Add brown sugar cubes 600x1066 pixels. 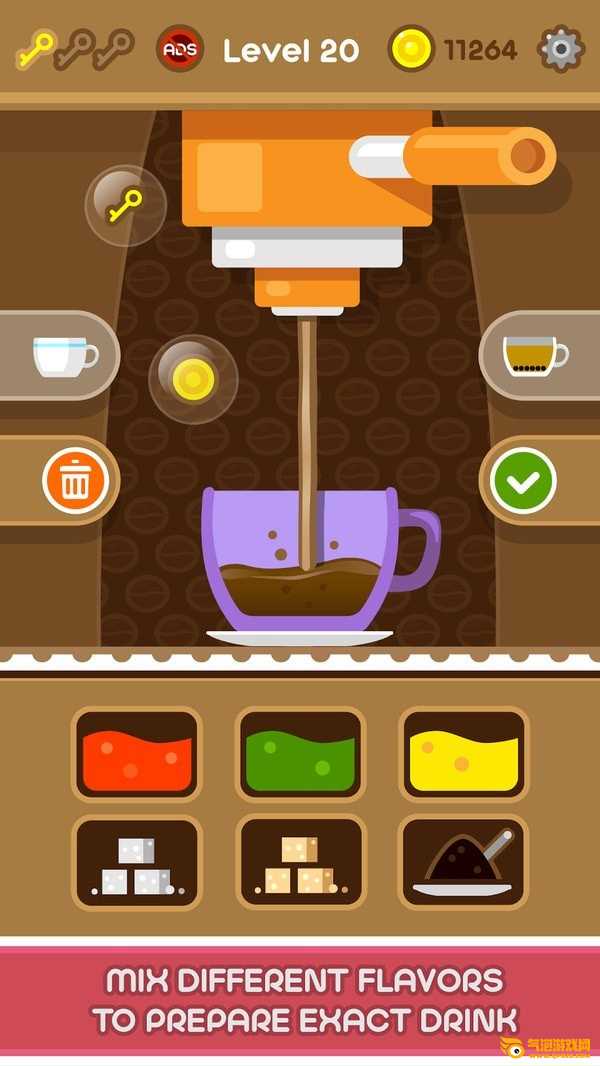pyautogui.click(x=300, y=864)
